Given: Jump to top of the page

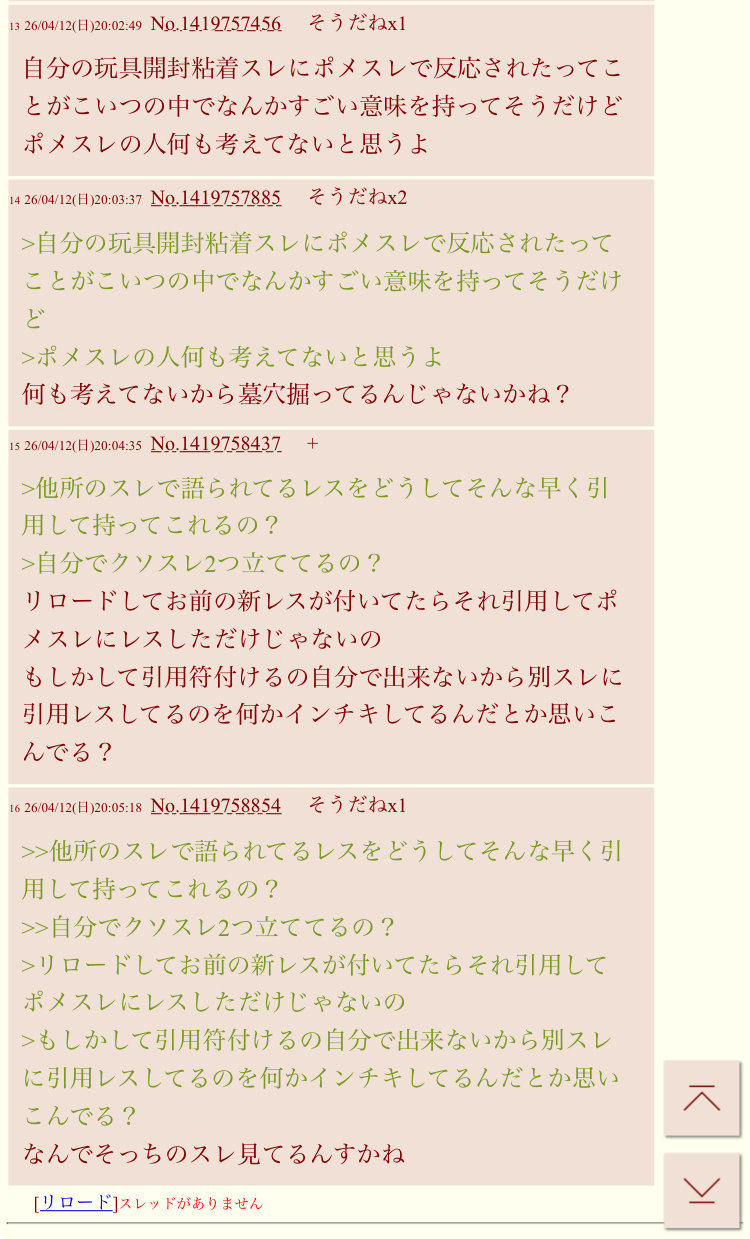Looking at the screenshot, I should [x=702, y=1098].
